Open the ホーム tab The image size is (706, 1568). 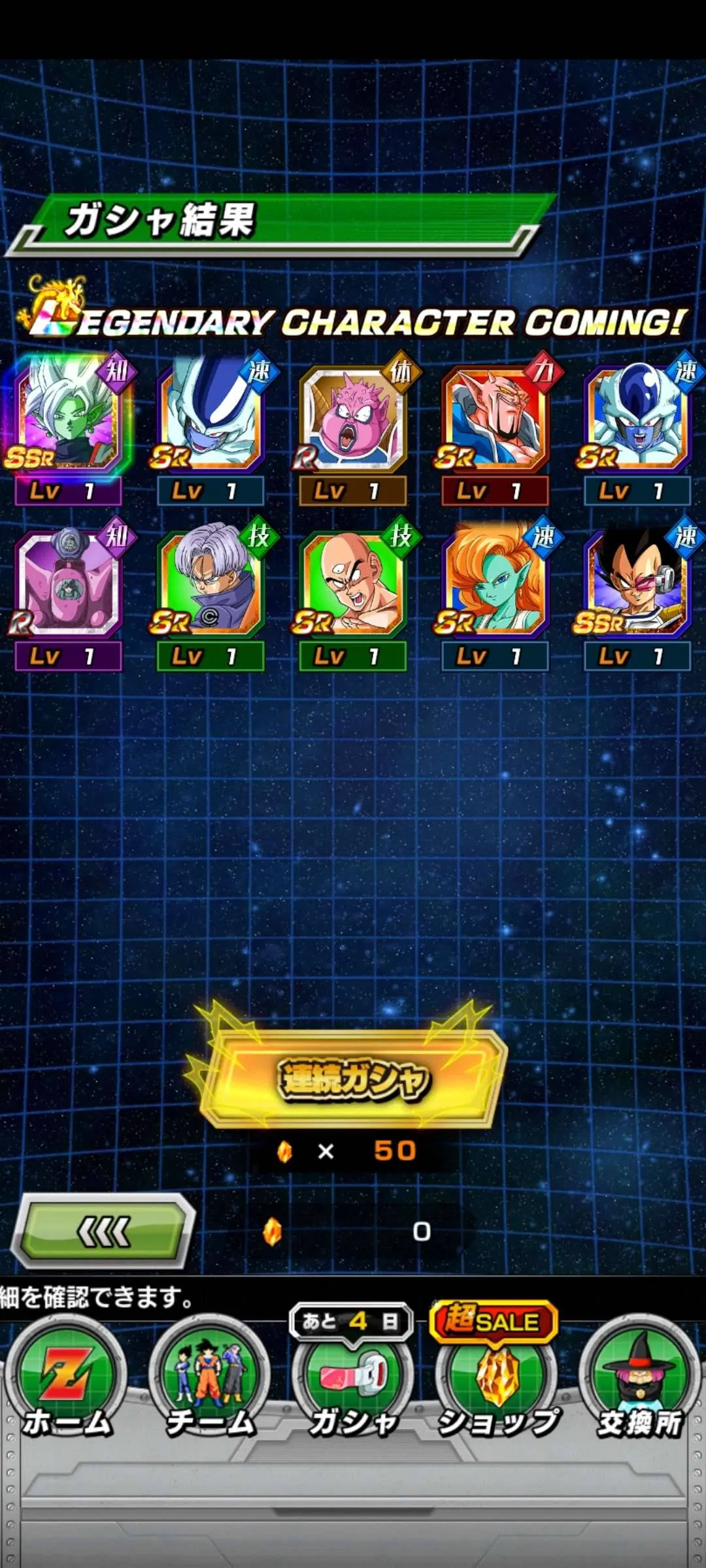[65, 1380]
